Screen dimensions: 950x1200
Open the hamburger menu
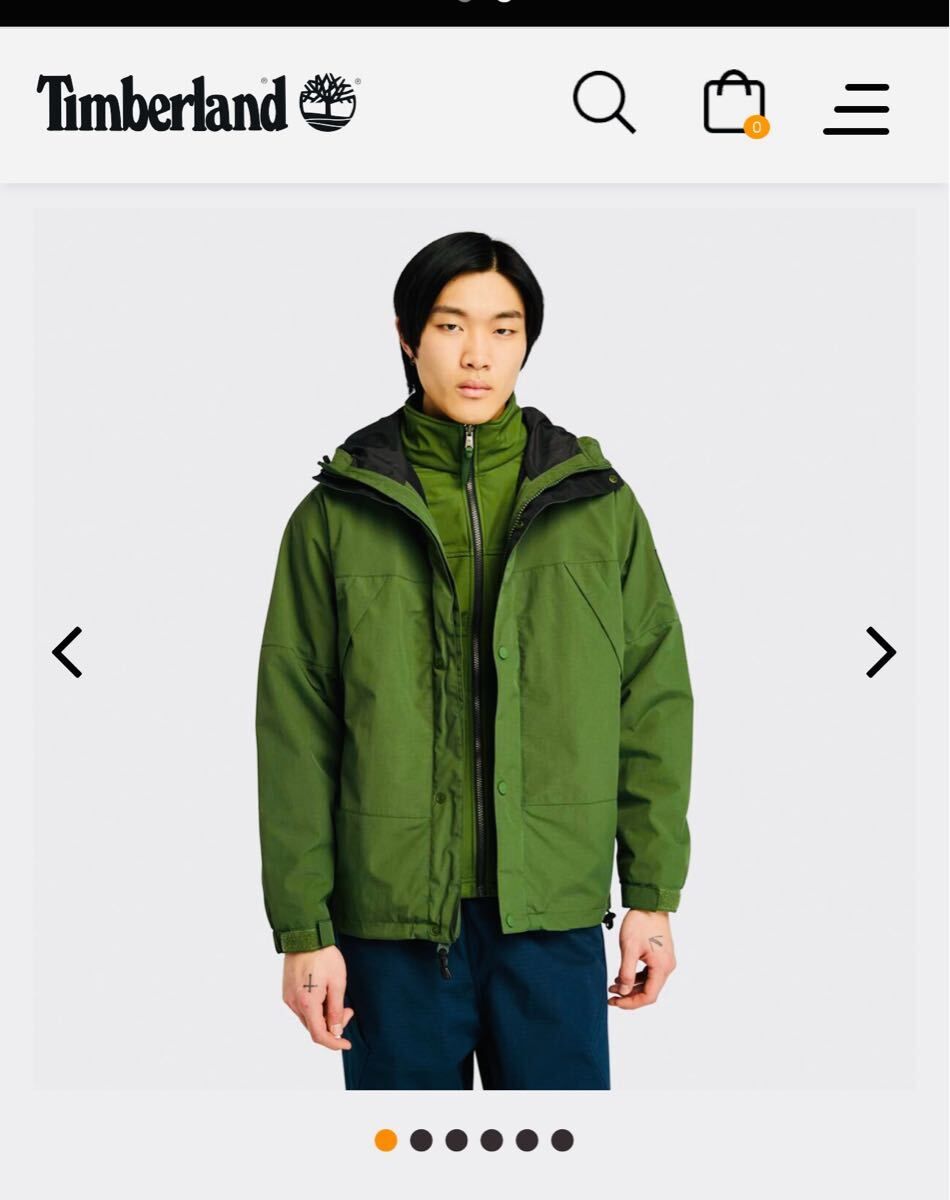857,108
